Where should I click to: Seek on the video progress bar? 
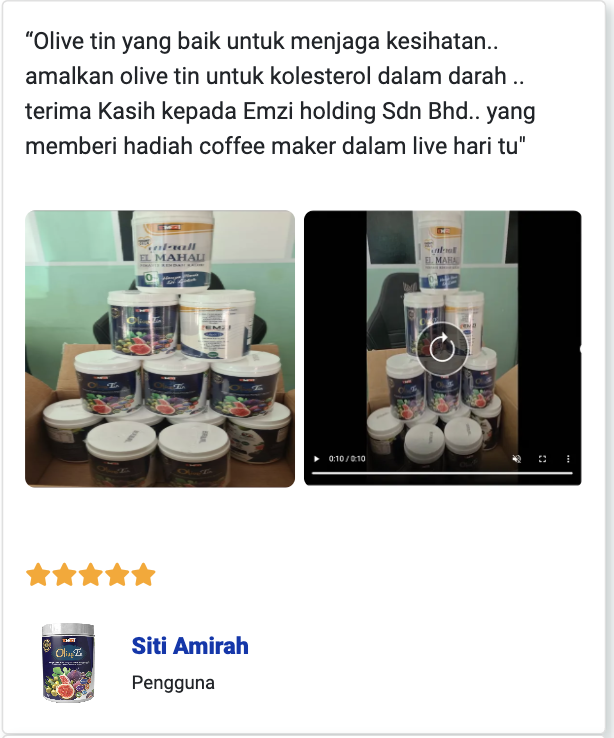click(442, 472)
